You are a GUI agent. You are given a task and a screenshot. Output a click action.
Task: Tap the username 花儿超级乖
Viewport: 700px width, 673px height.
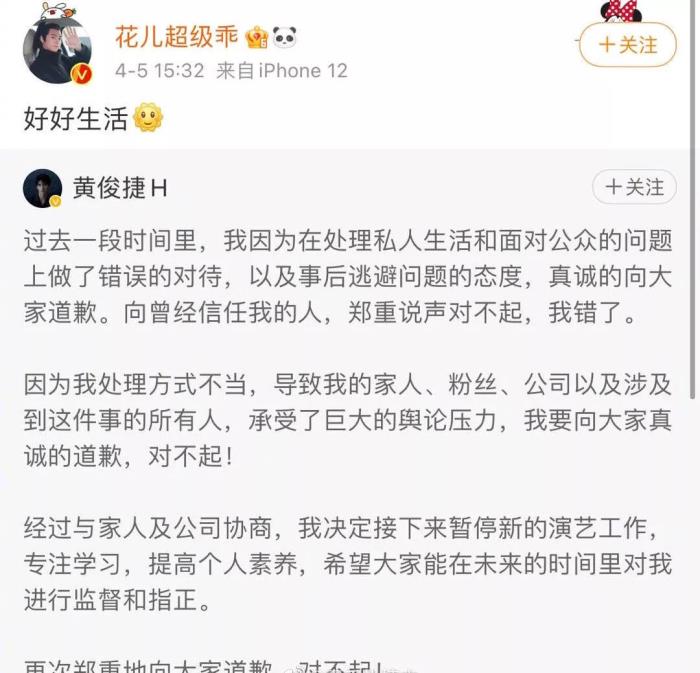[x=176, y=36]
